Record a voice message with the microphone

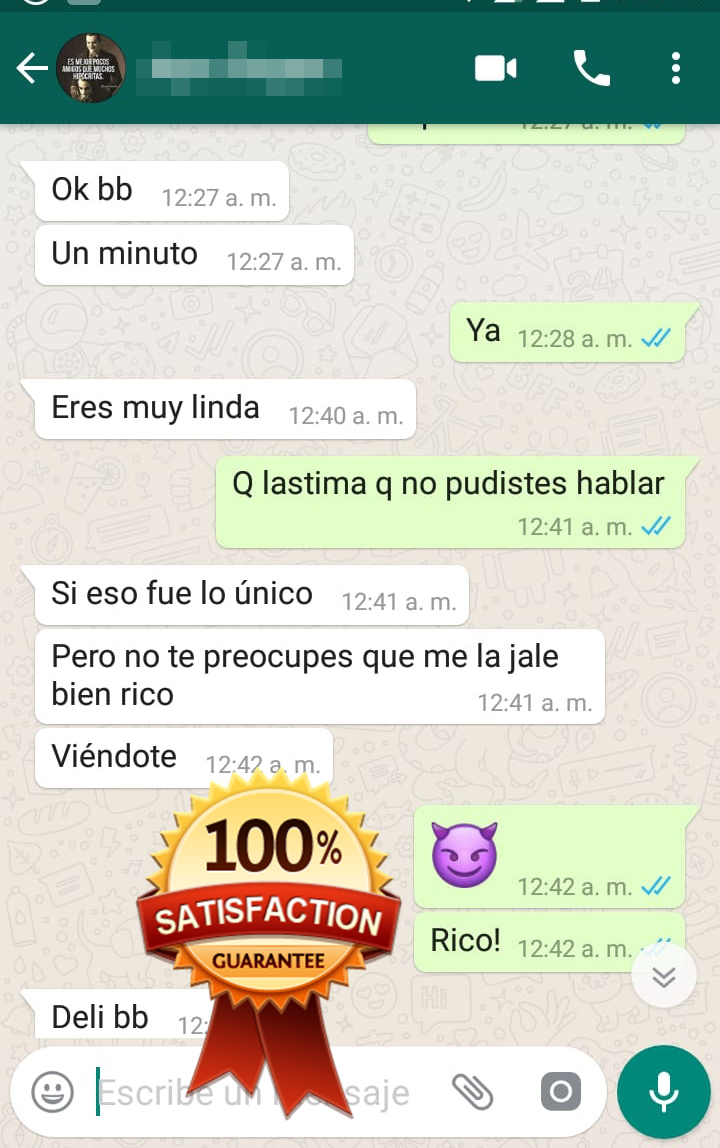[x=664, y=1092]
